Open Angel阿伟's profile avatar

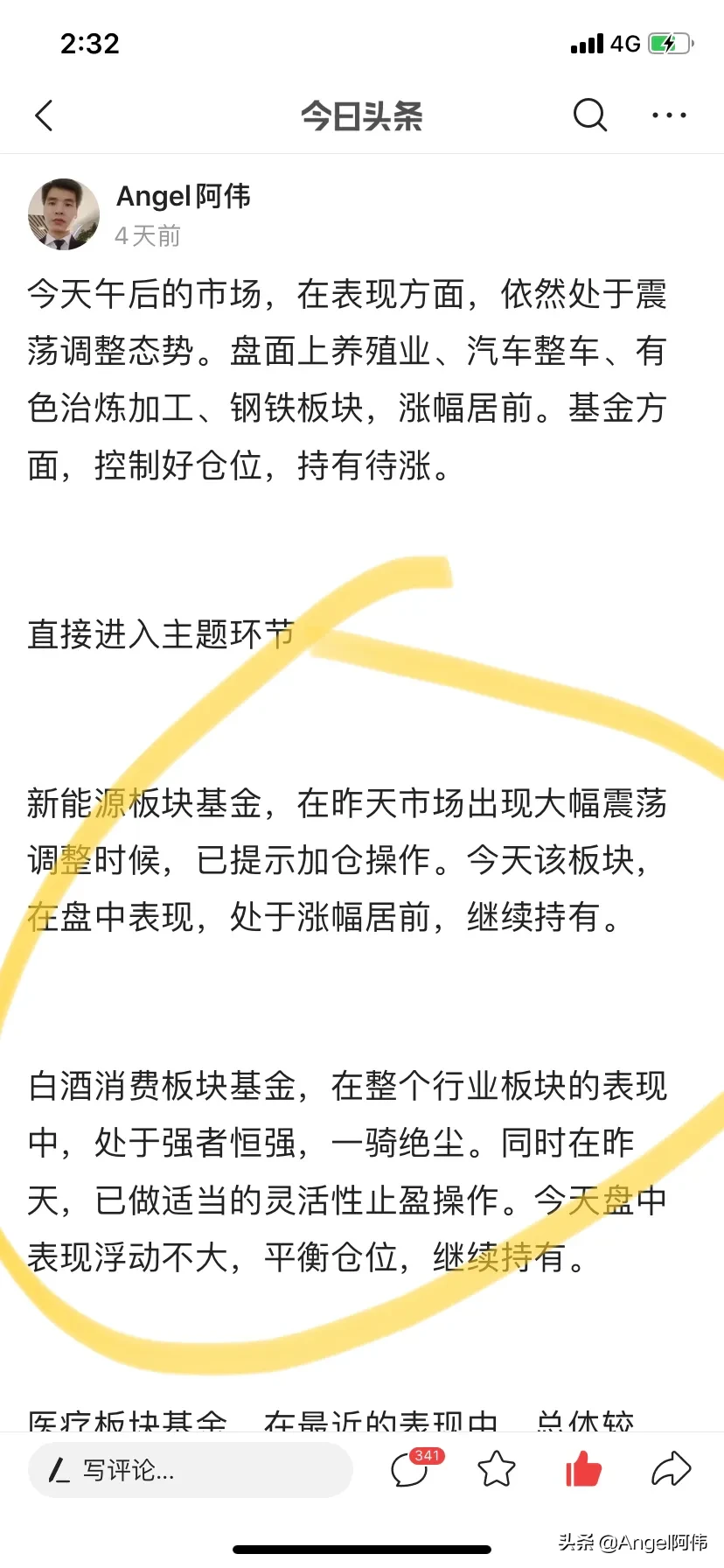64,214
